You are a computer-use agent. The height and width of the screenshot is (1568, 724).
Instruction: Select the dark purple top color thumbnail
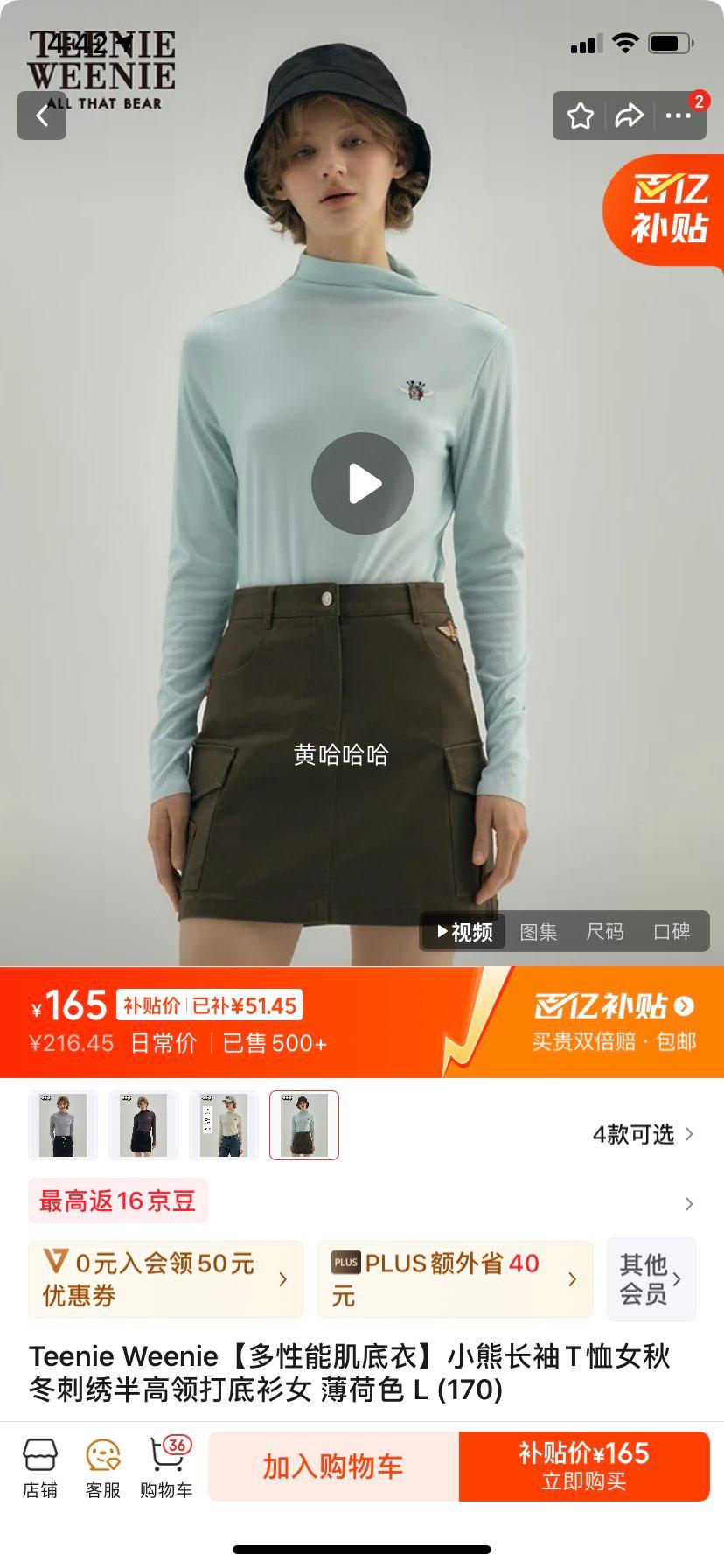click(143, 1125)
